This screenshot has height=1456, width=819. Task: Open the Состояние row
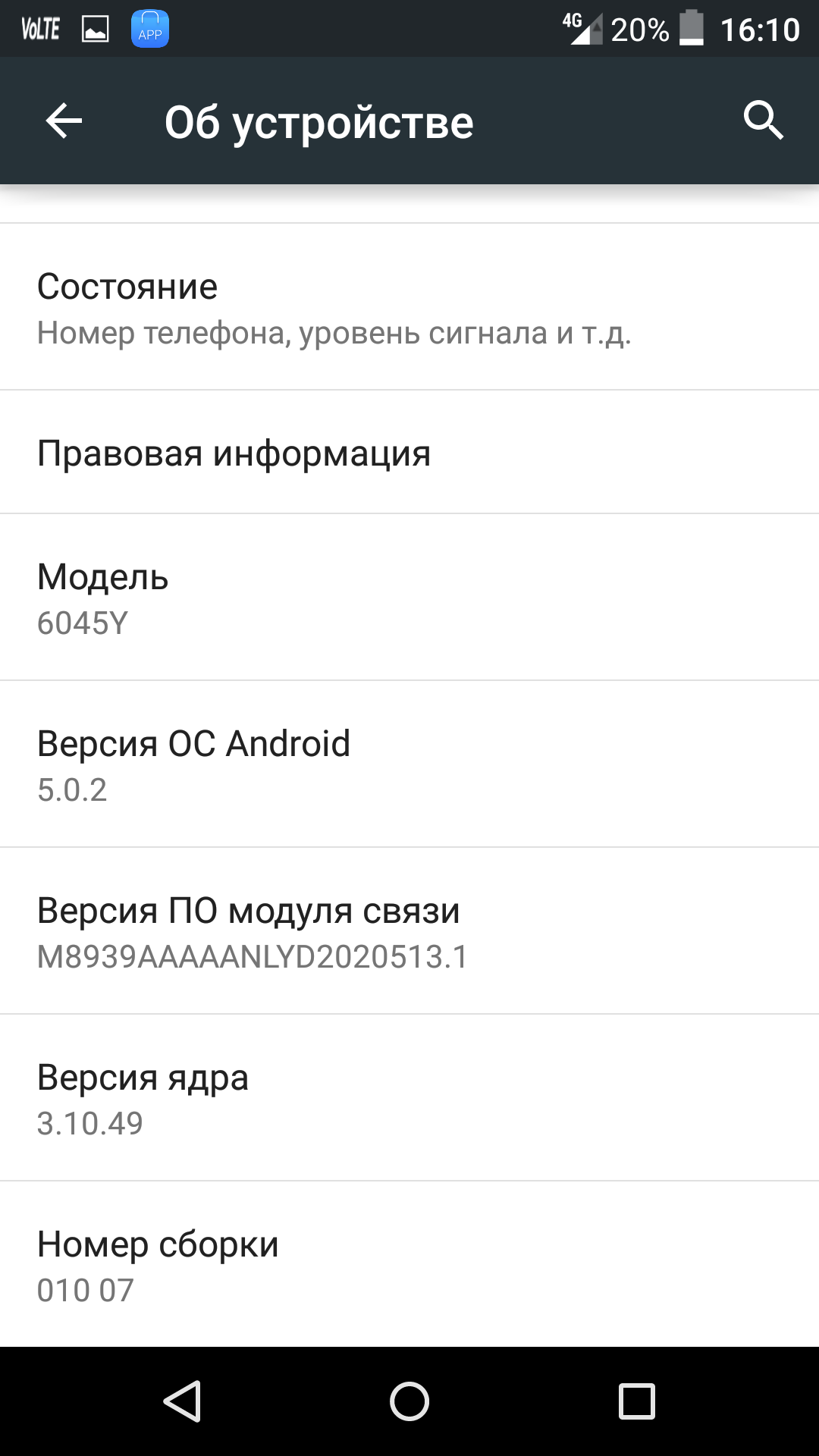[409, 307]
